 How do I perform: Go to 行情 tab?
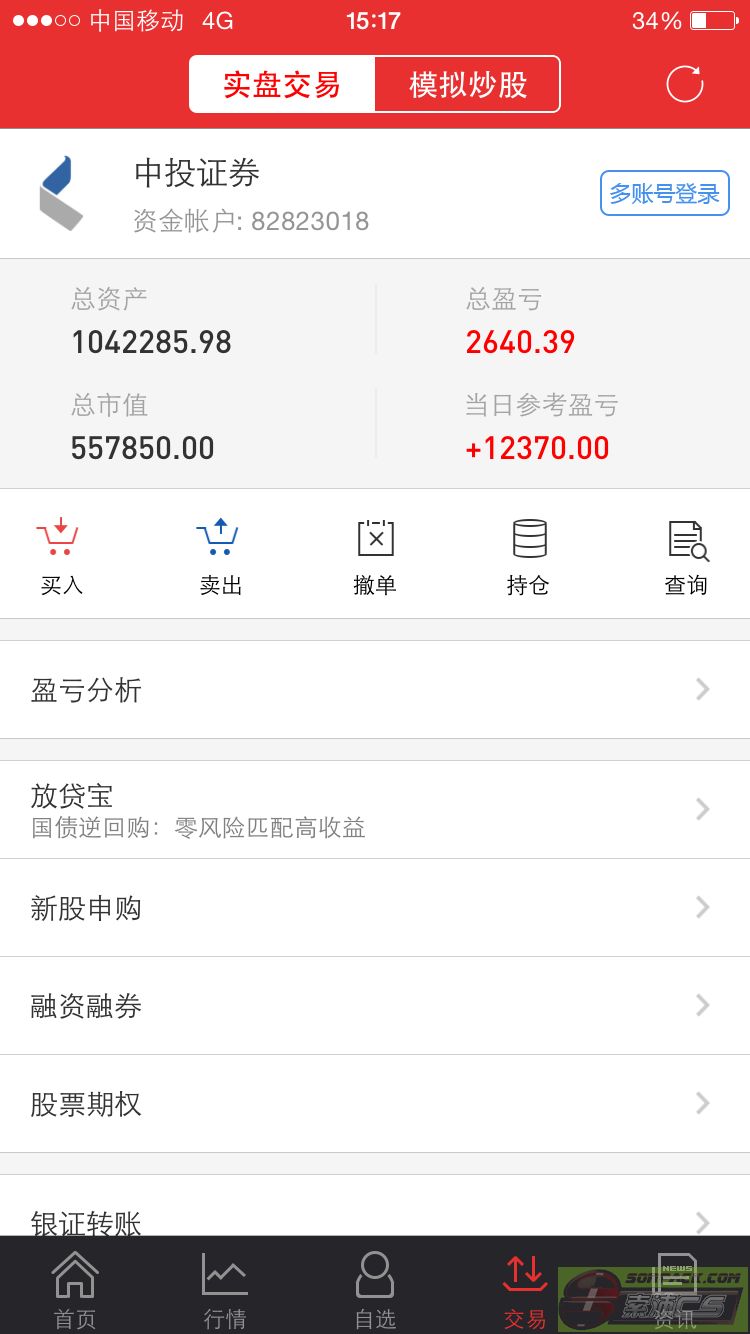point(225,1289)
